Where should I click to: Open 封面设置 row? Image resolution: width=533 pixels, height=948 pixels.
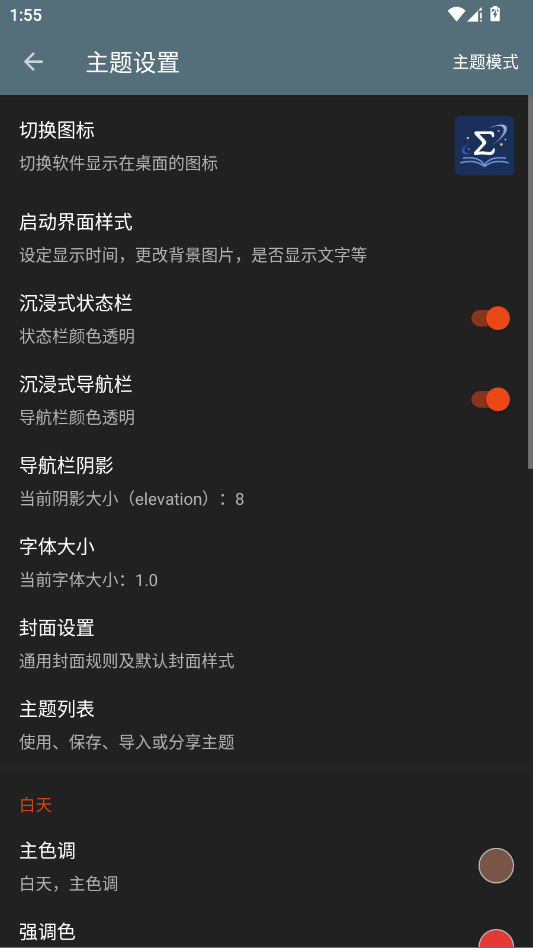pos(266,643)
